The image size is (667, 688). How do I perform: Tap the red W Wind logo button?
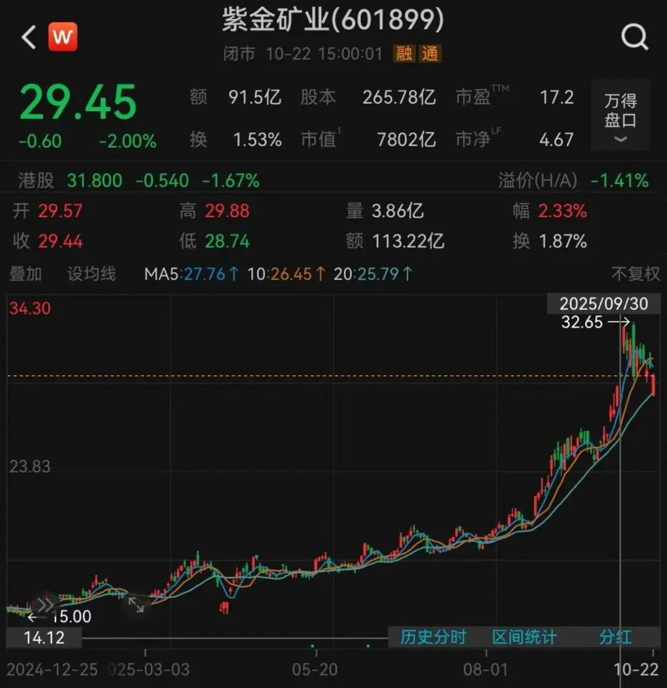tap(62, 38)
